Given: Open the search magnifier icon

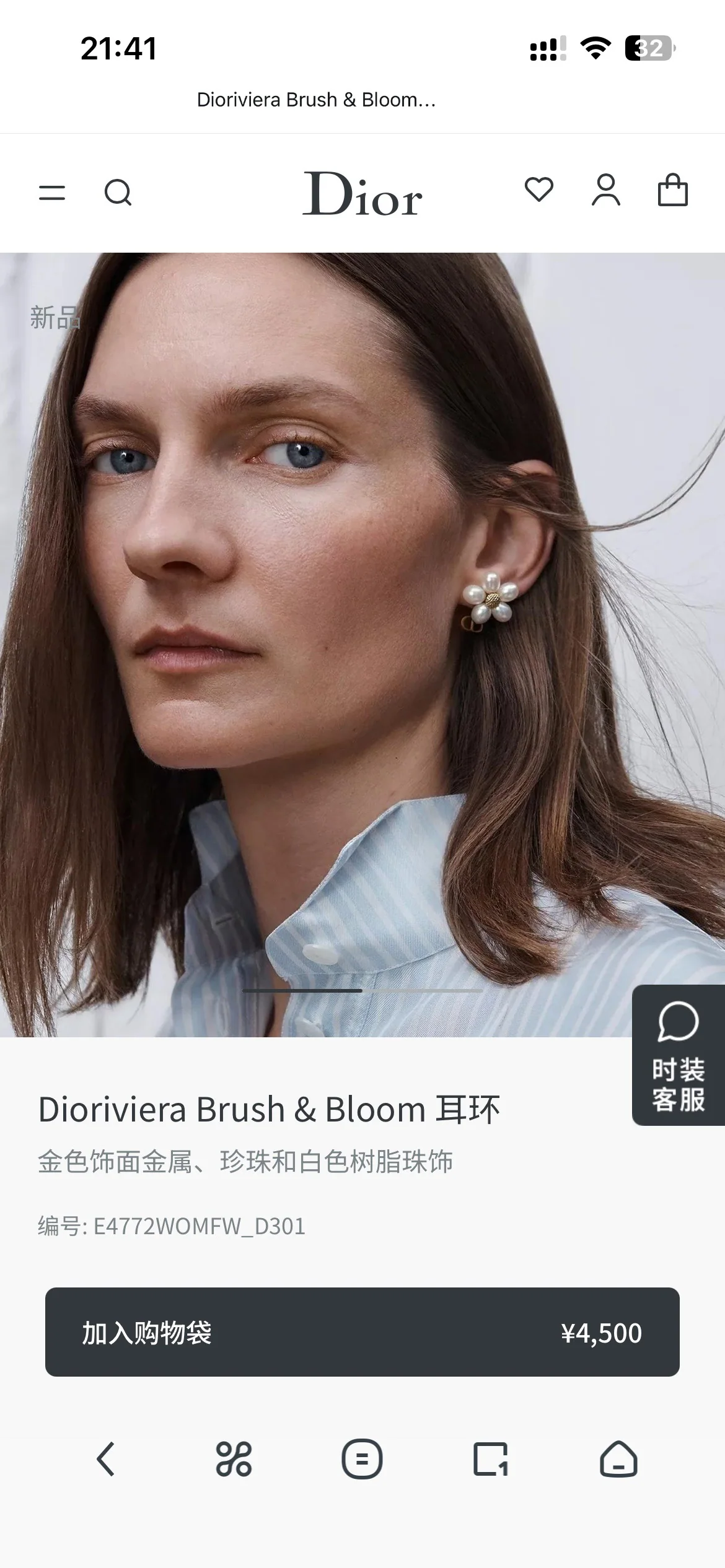Looking at the screenshot, I should click(118, 193).
